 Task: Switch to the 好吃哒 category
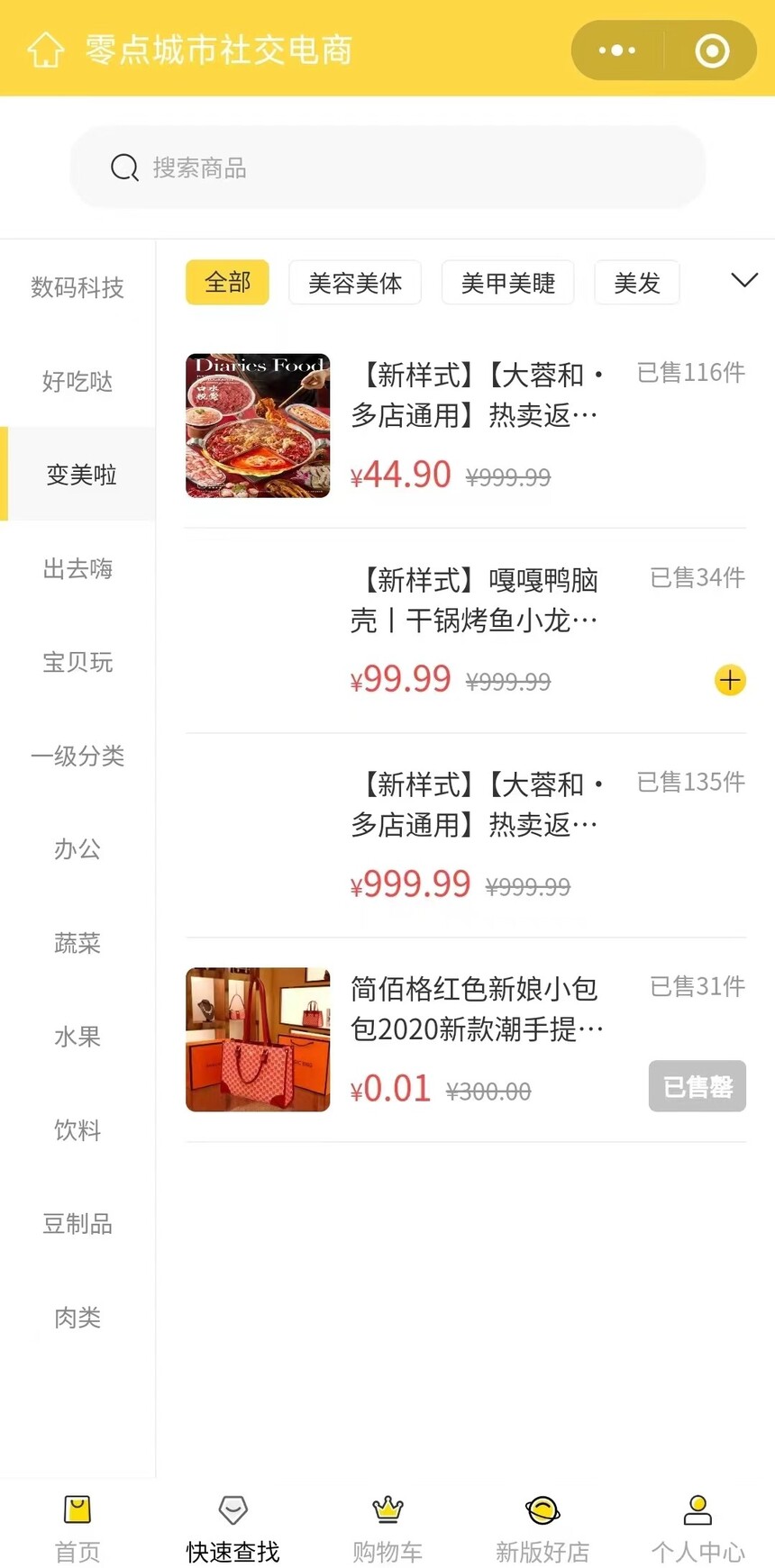coord(77,381)
